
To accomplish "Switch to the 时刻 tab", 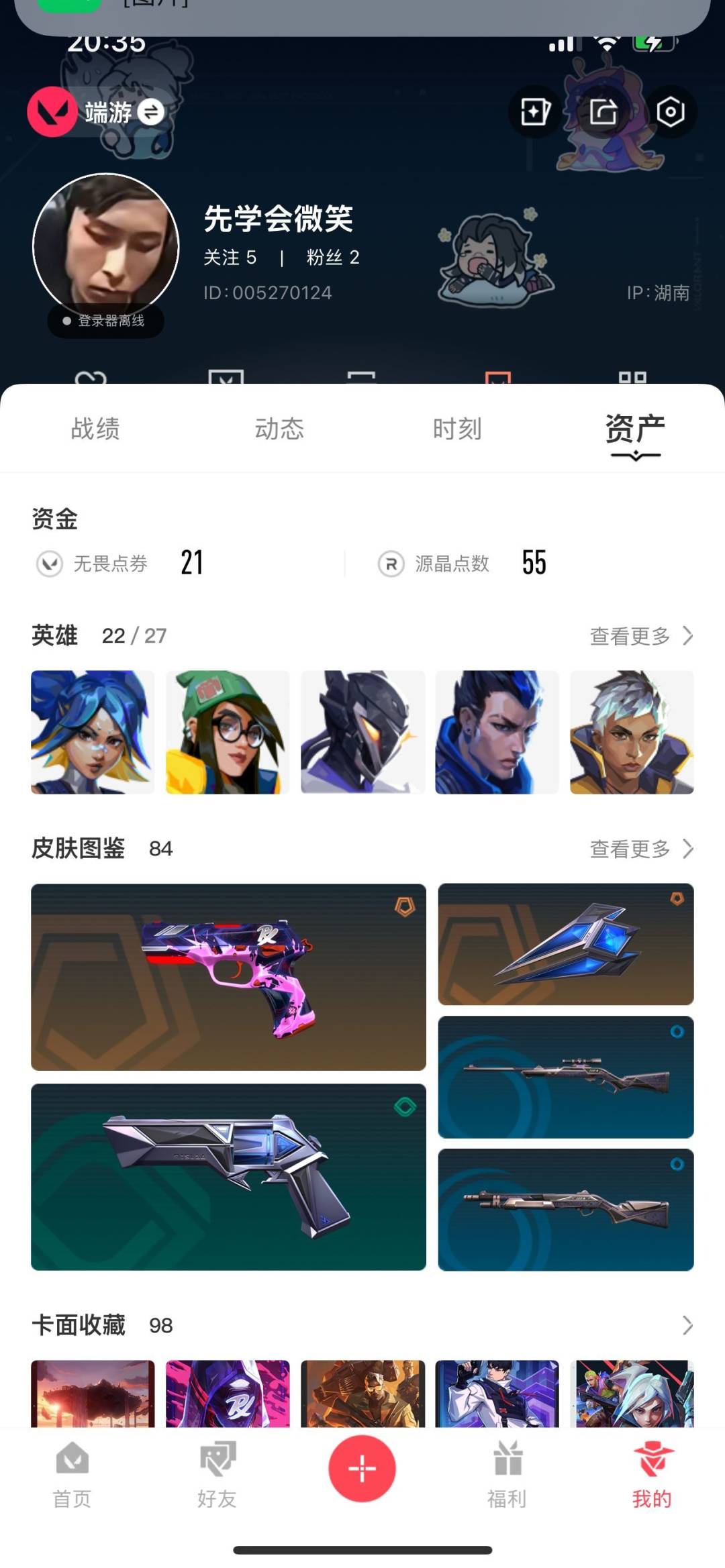I will pyautogui.click(x=457, y=429).
